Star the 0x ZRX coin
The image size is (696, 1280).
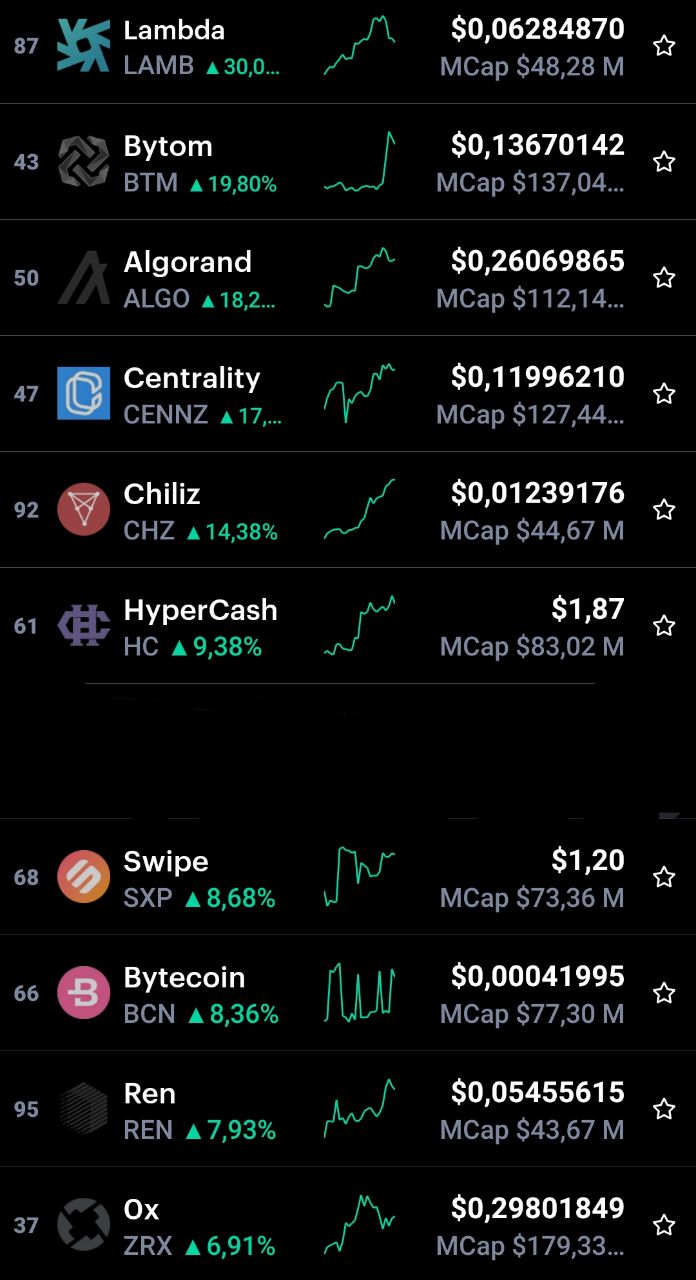click(664, 1225)
